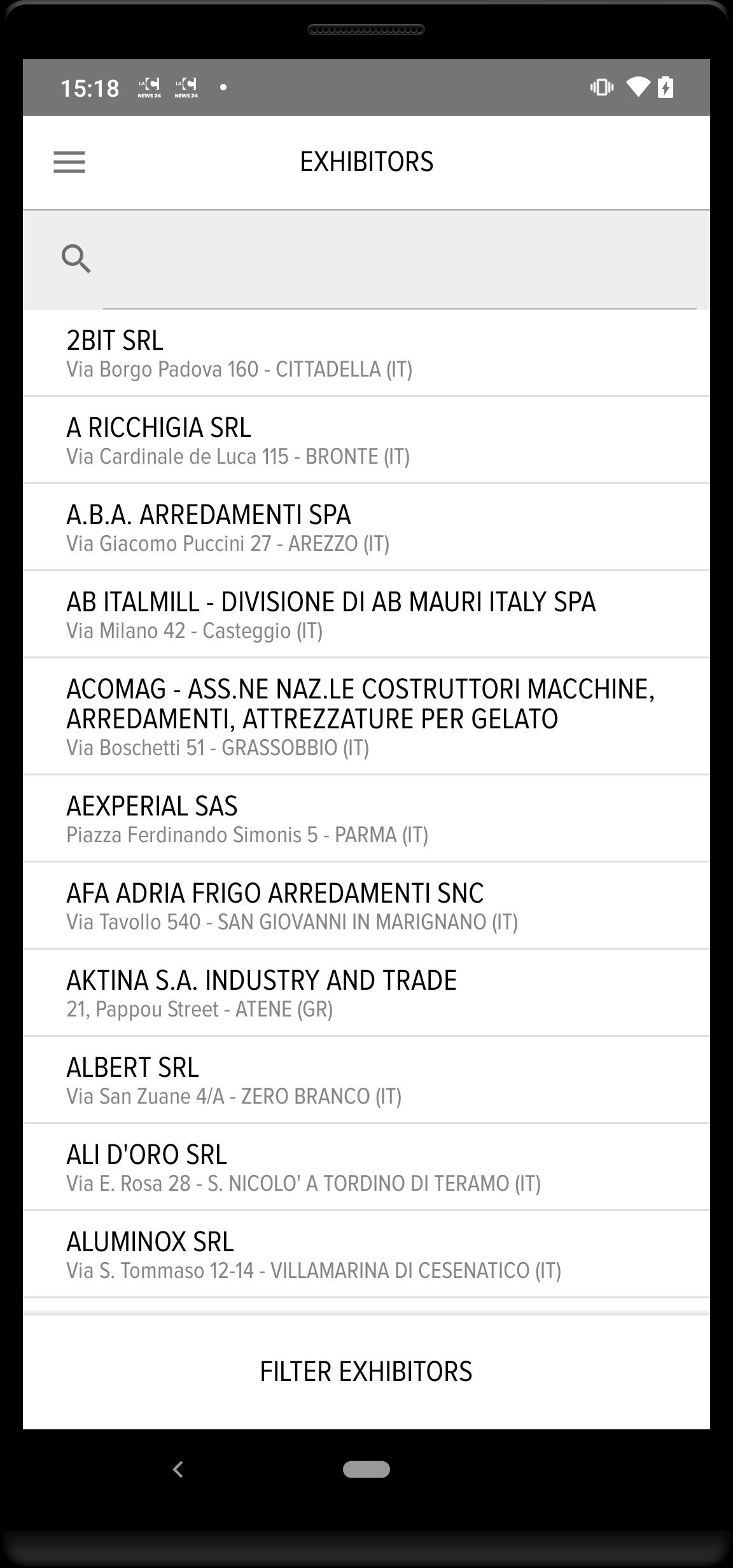The image size is (733, 1568).
Task: Open AB ITALMILL exhibitor entry
Action: coord(366,614)
